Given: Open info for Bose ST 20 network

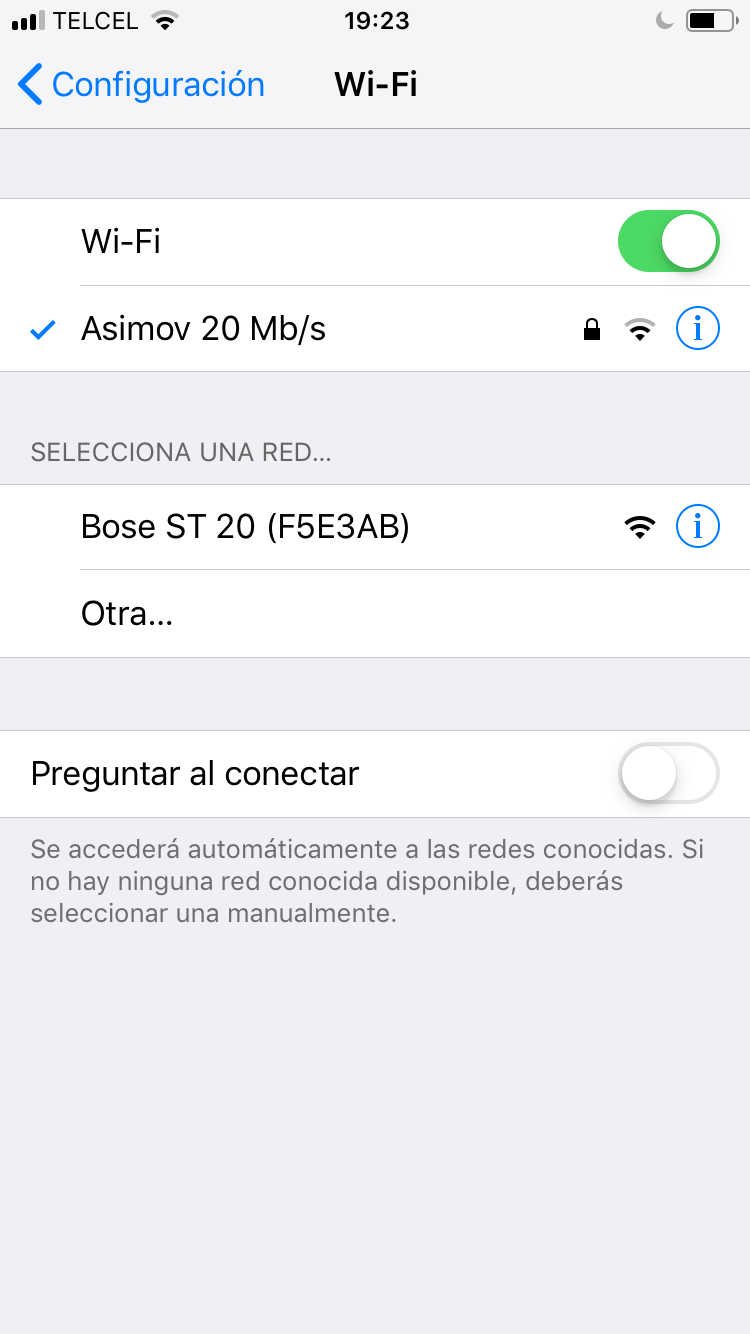Looking at the screenshot, I should [697, 526].
